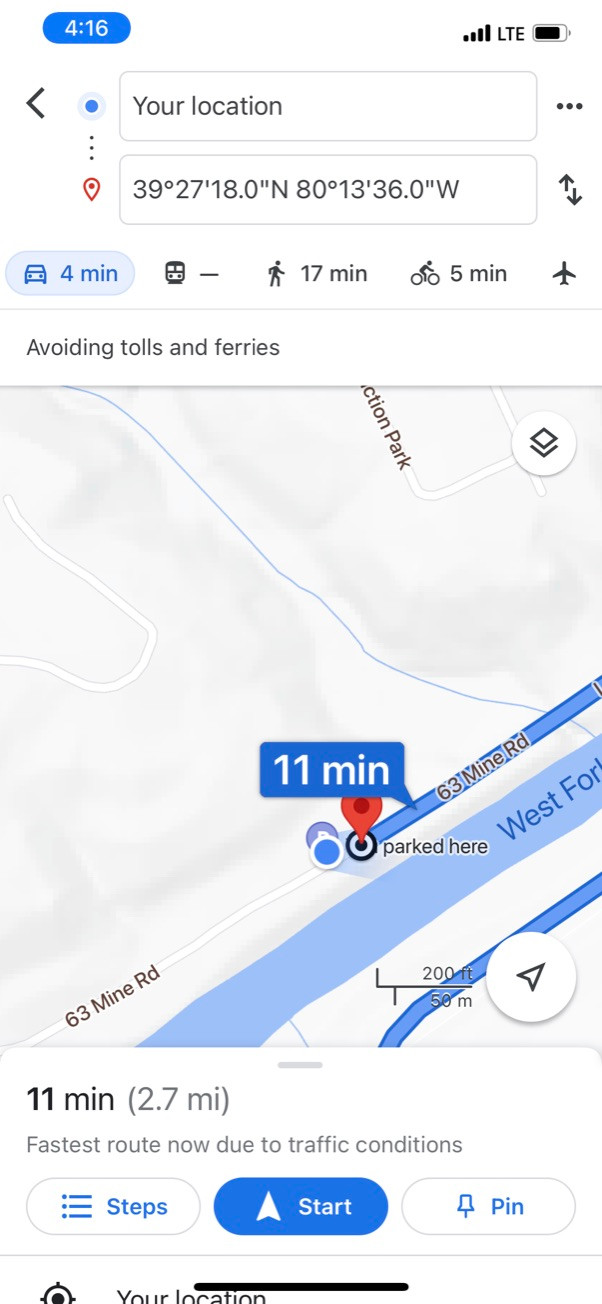Switch to flights mode

(x=565, y=274)
